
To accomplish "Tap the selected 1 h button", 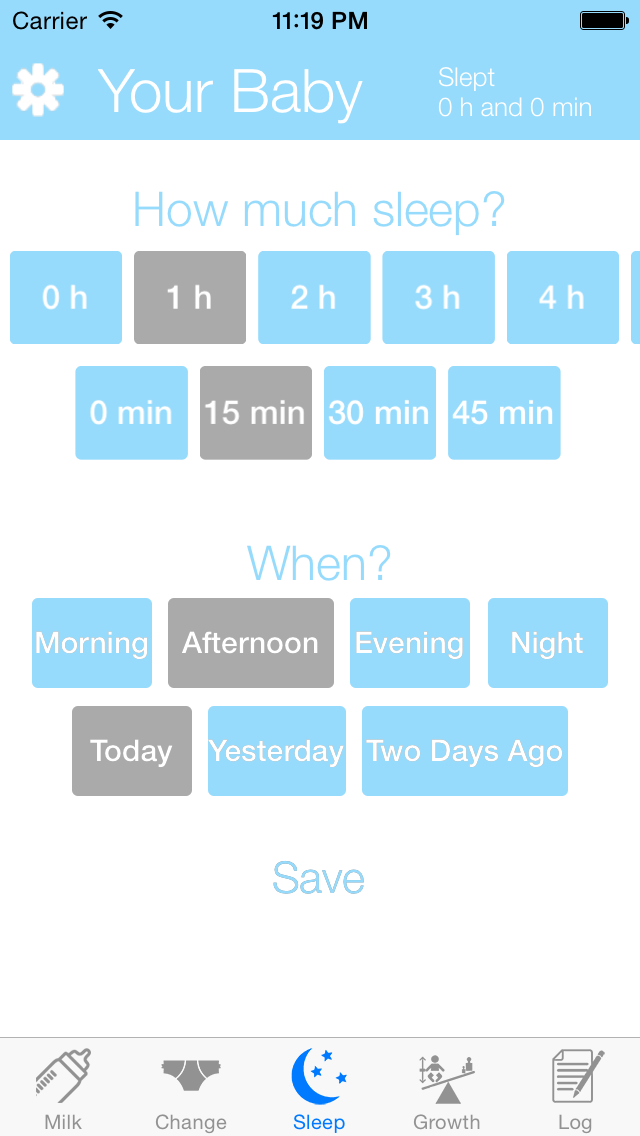I will click(190, 297).
